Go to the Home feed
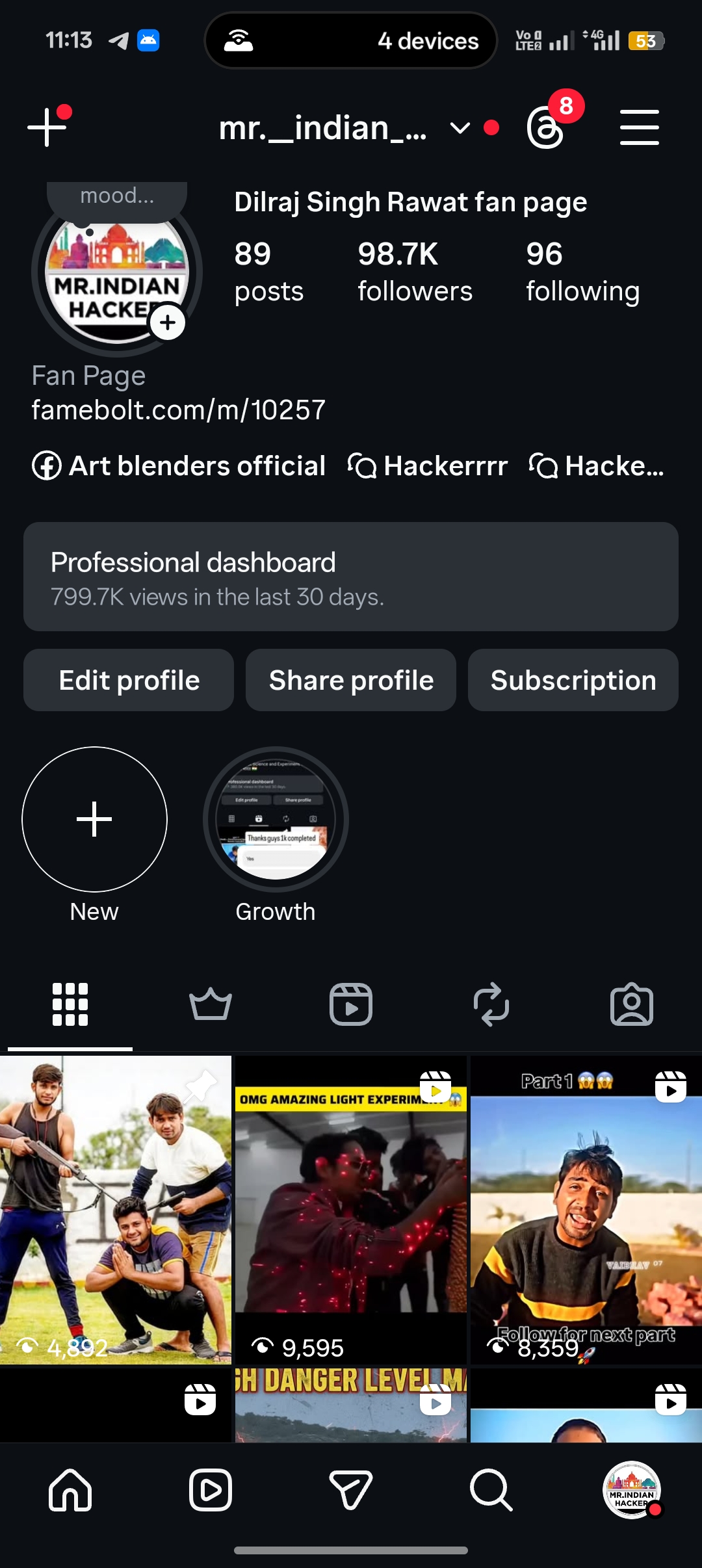702x1568 pixels. (70, 1490)
